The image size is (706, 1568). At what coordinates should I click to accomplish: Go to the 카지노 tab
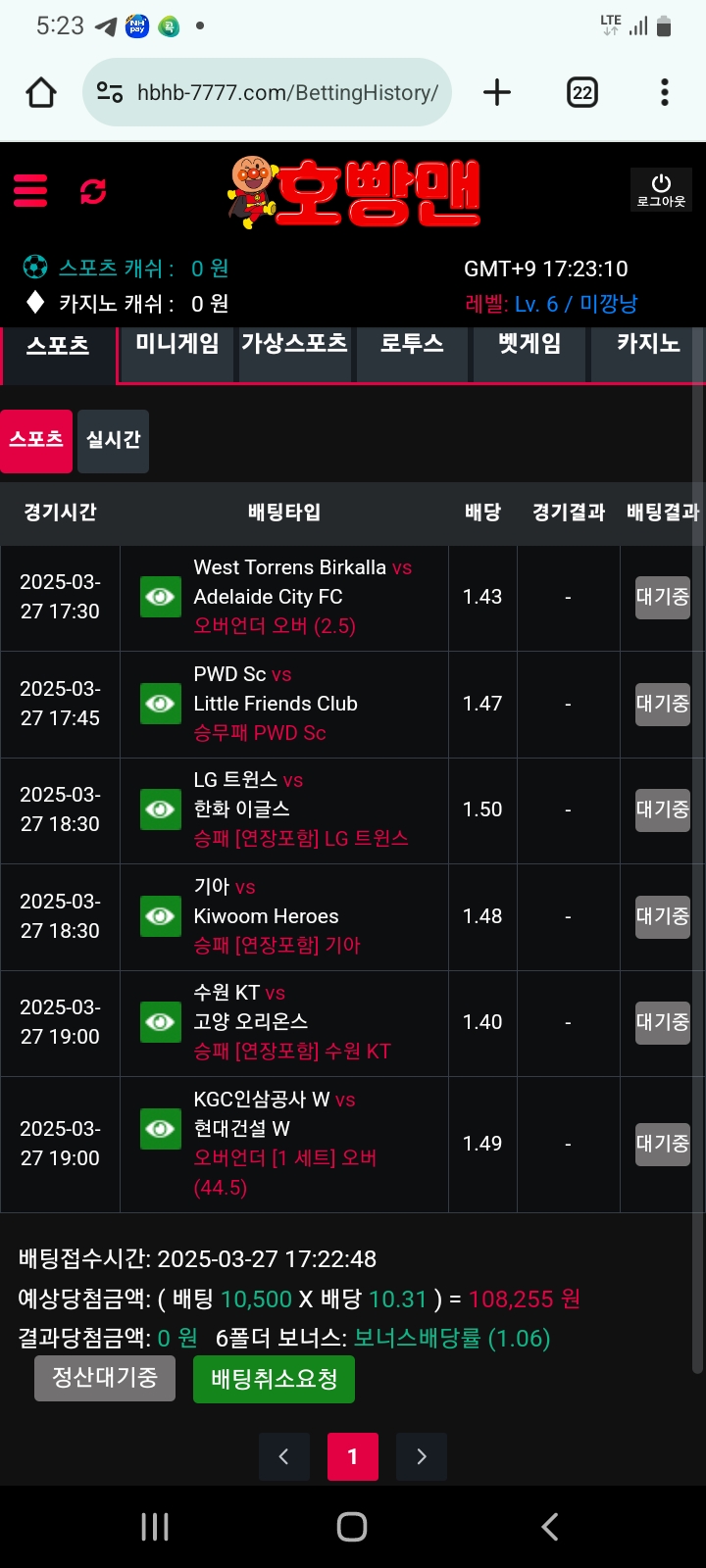click(647, 344)
